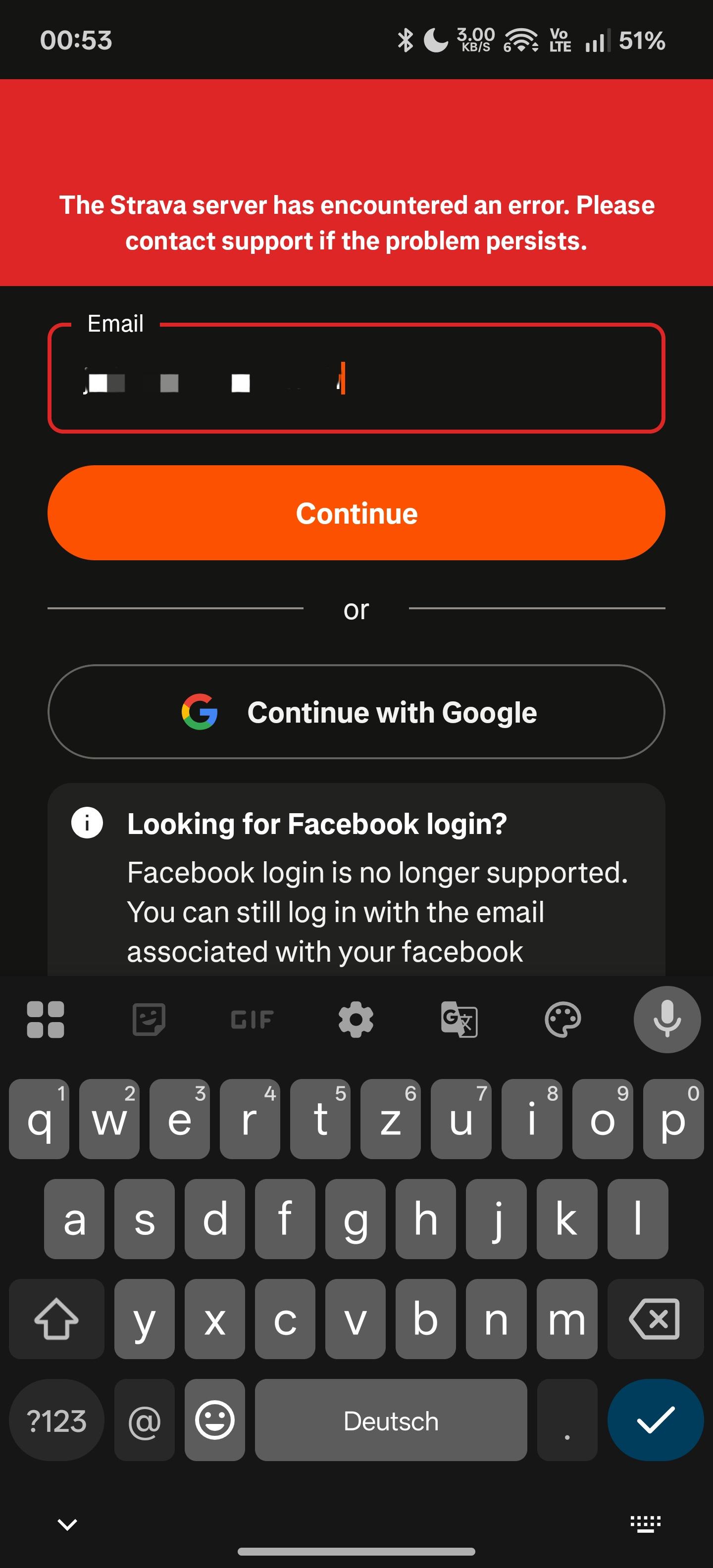Tap the orange Continue button

(356, 513)
